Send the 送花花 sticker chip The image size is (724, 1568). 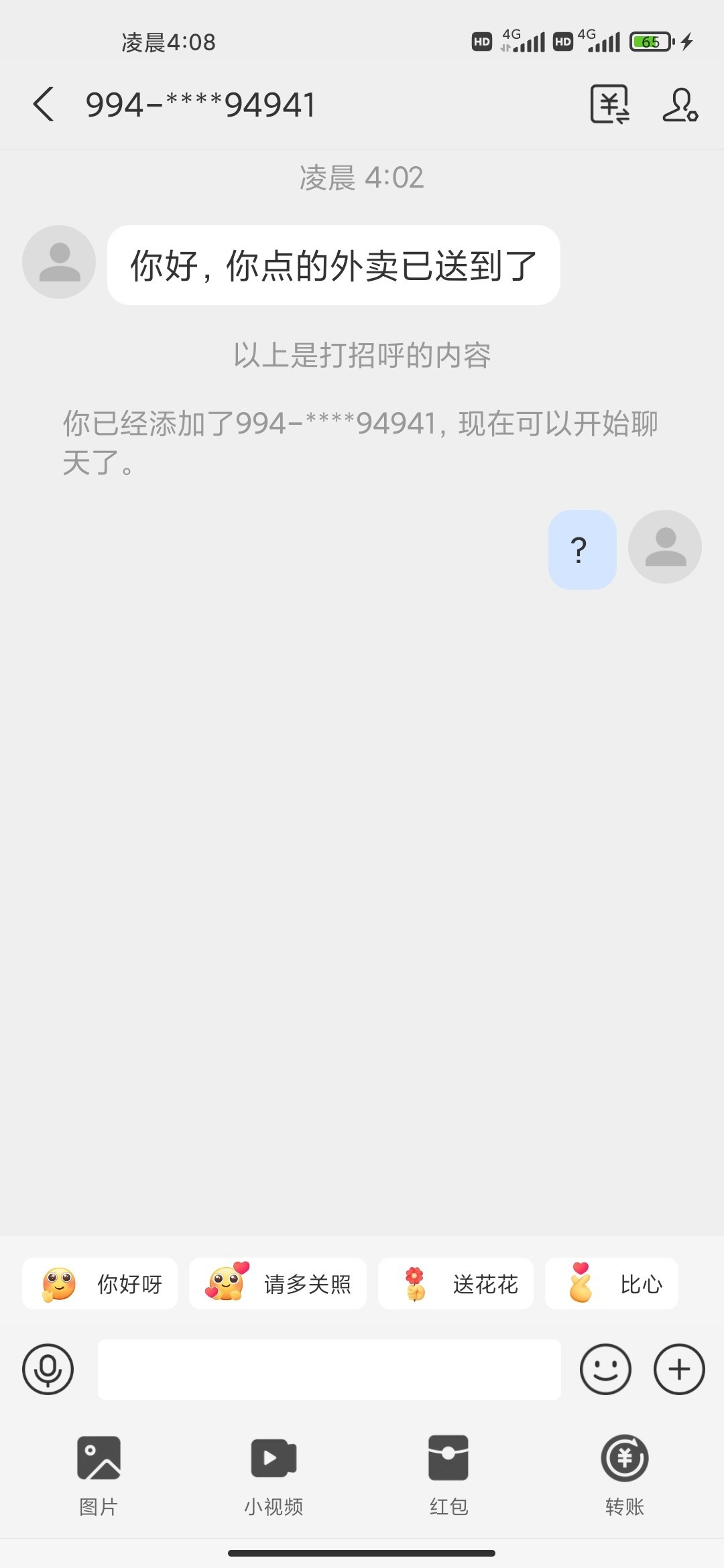(456, 1283)
